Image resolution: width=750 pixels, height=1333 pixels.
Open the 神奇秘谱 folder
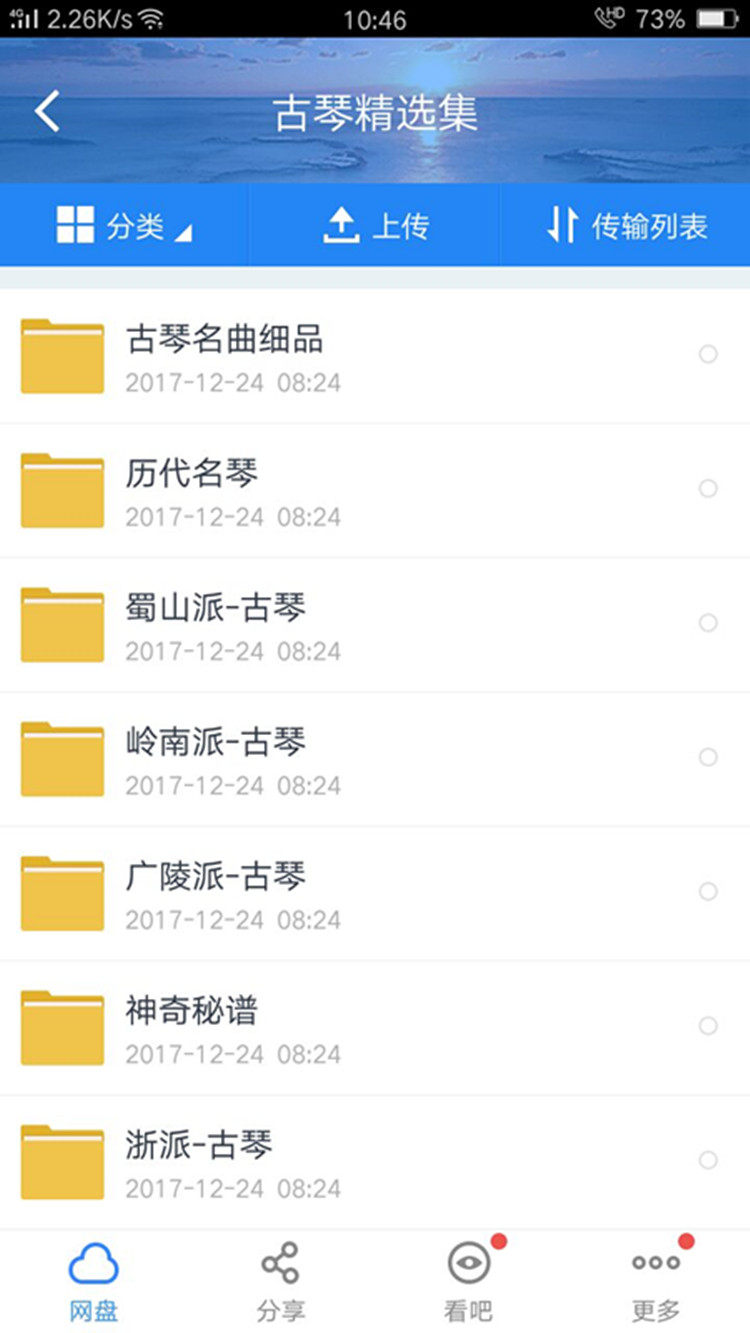[x=375, y=1027]
